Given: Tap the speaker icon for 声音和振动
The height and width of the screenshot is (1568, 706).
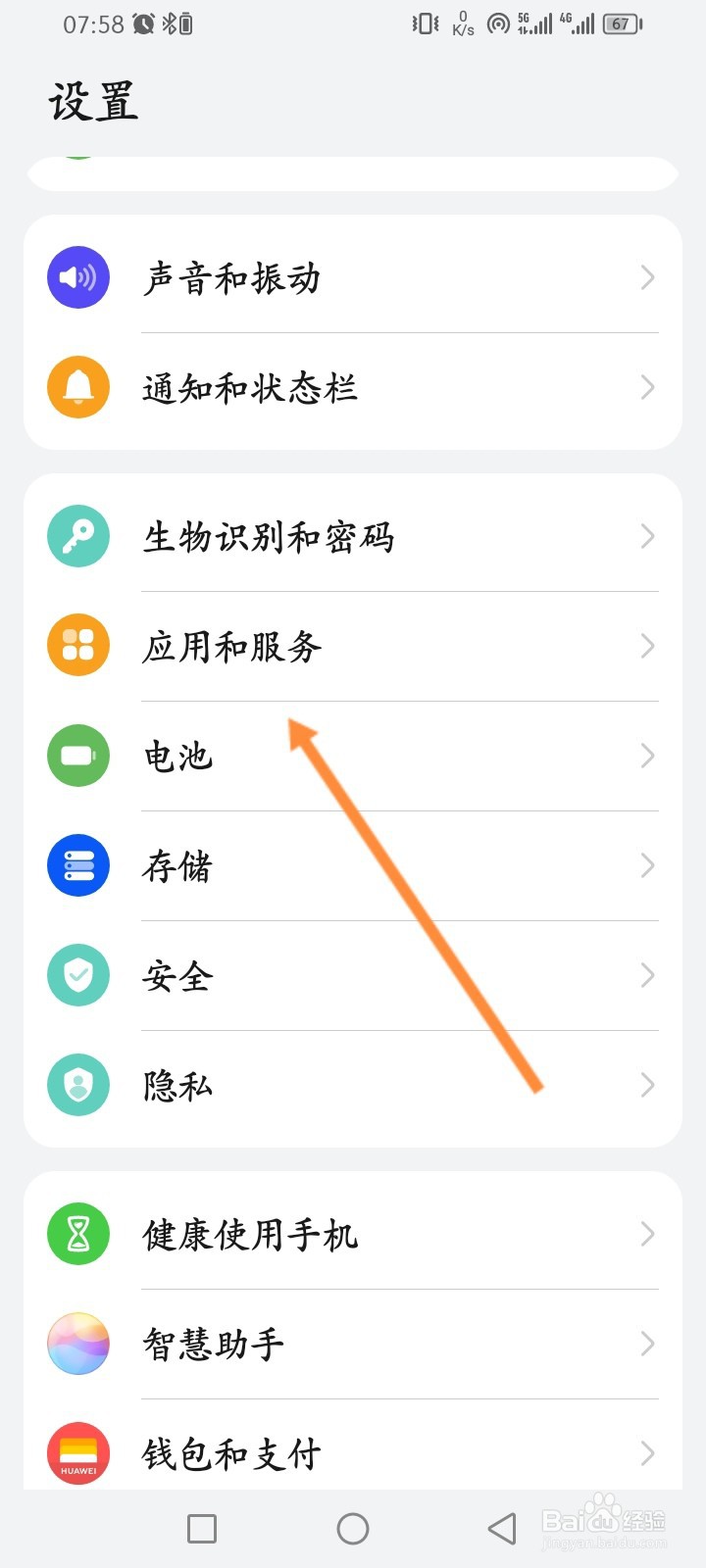Looking at the screenshot, I should [77, 277].
